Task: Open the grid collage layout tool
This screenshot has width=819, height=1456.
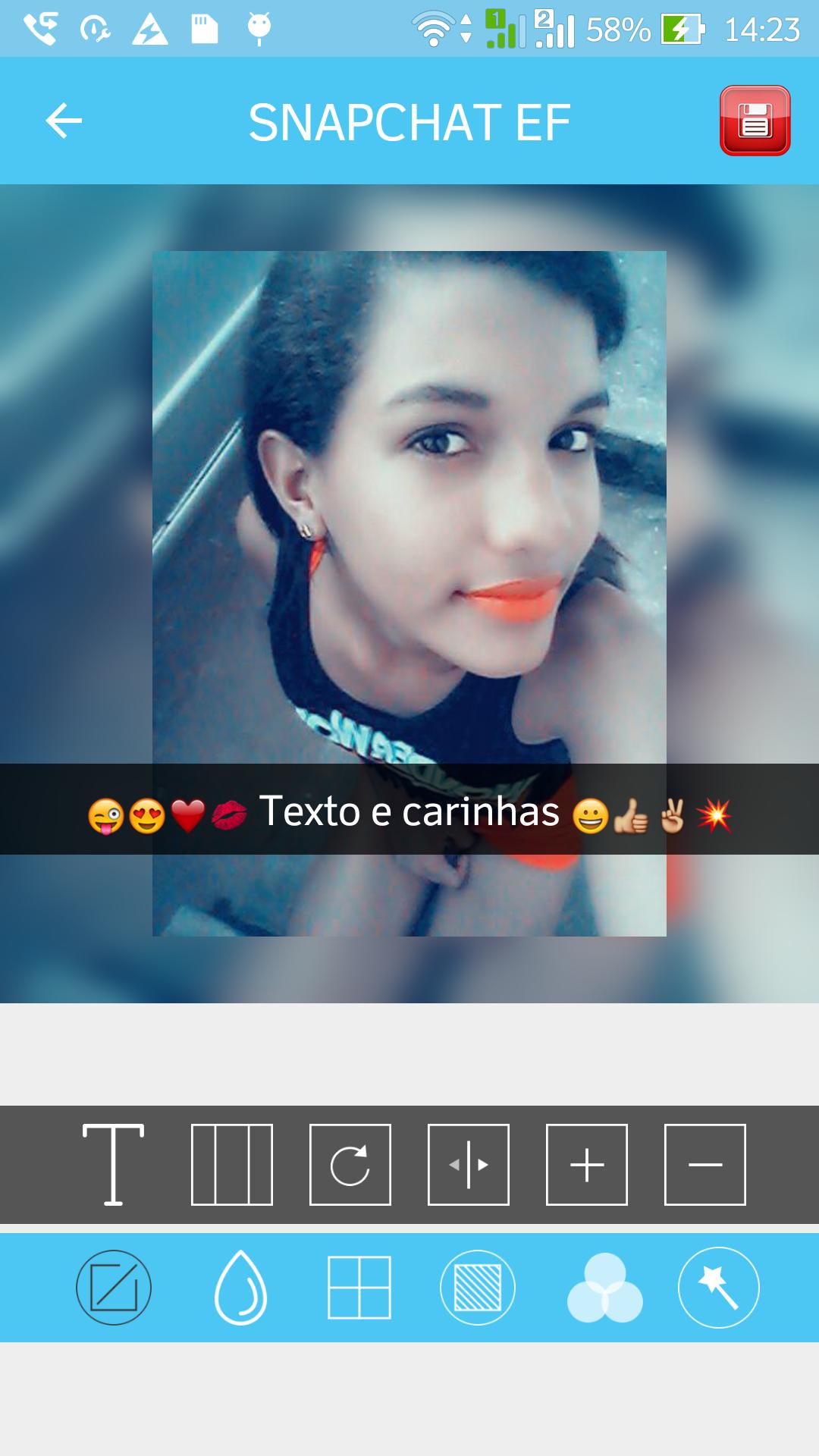Action: point(359,1288)
